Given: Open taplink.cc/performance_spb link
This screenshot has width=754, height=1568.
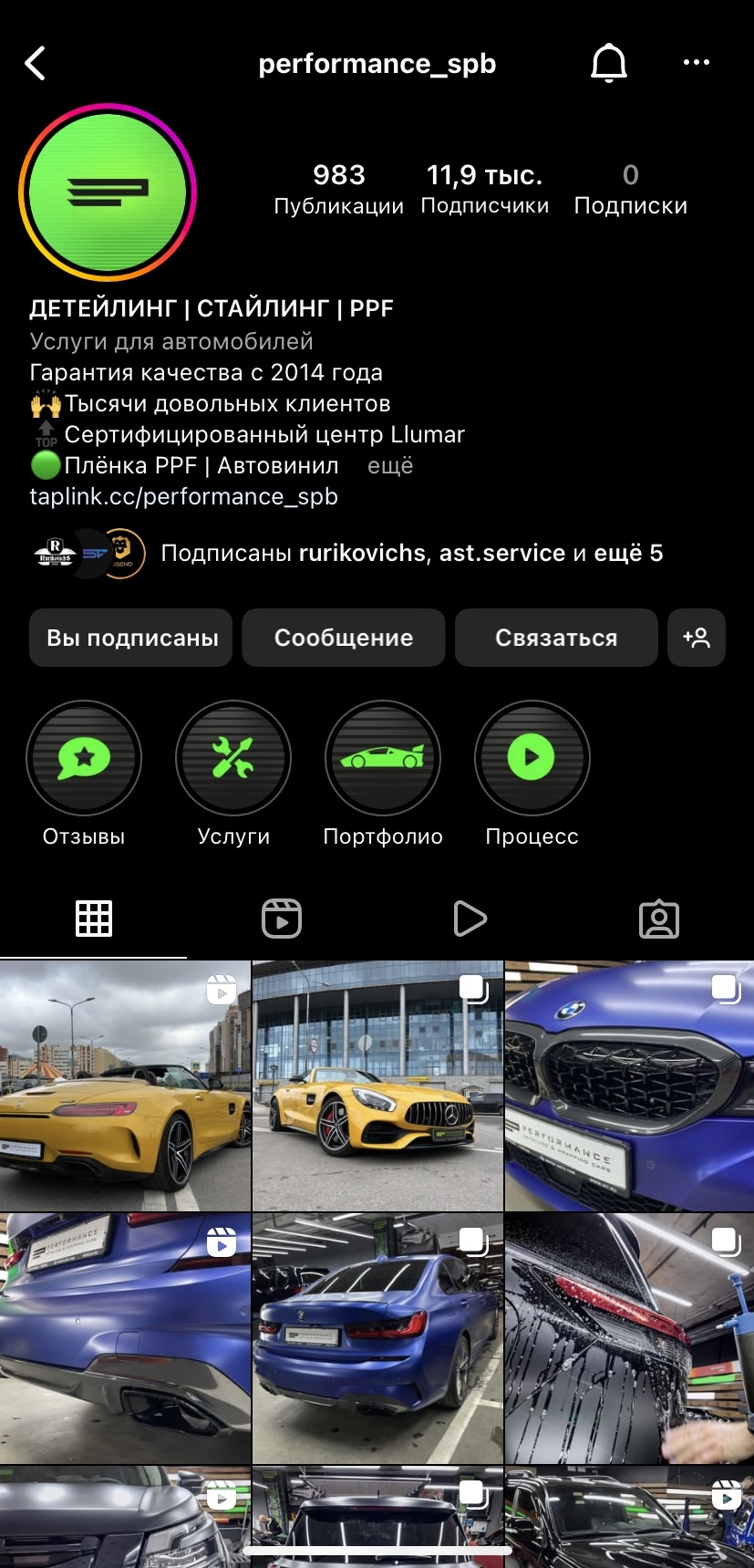Looking at the screenshot, I should (181, 496).
